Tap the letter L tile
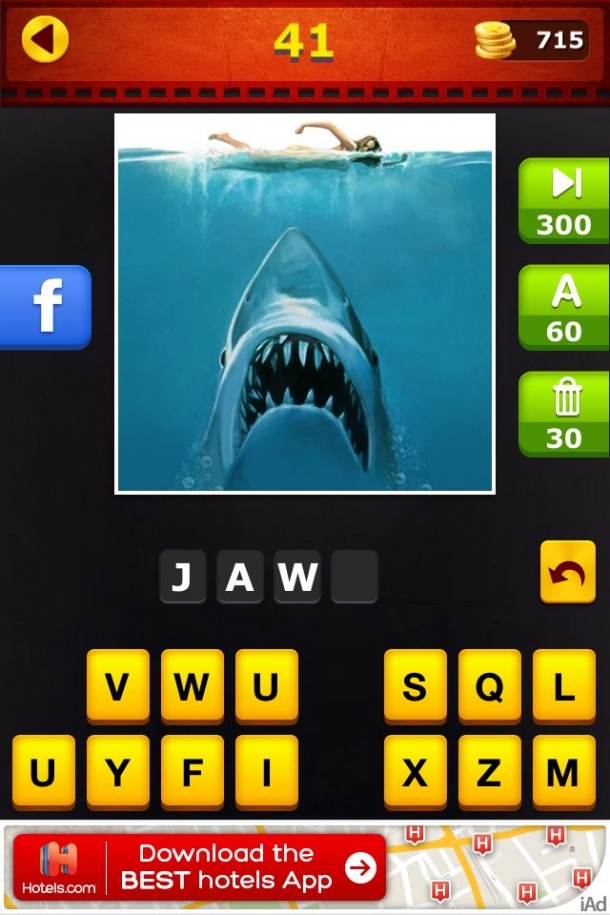The image size is (610, 915). coord(563,686)
